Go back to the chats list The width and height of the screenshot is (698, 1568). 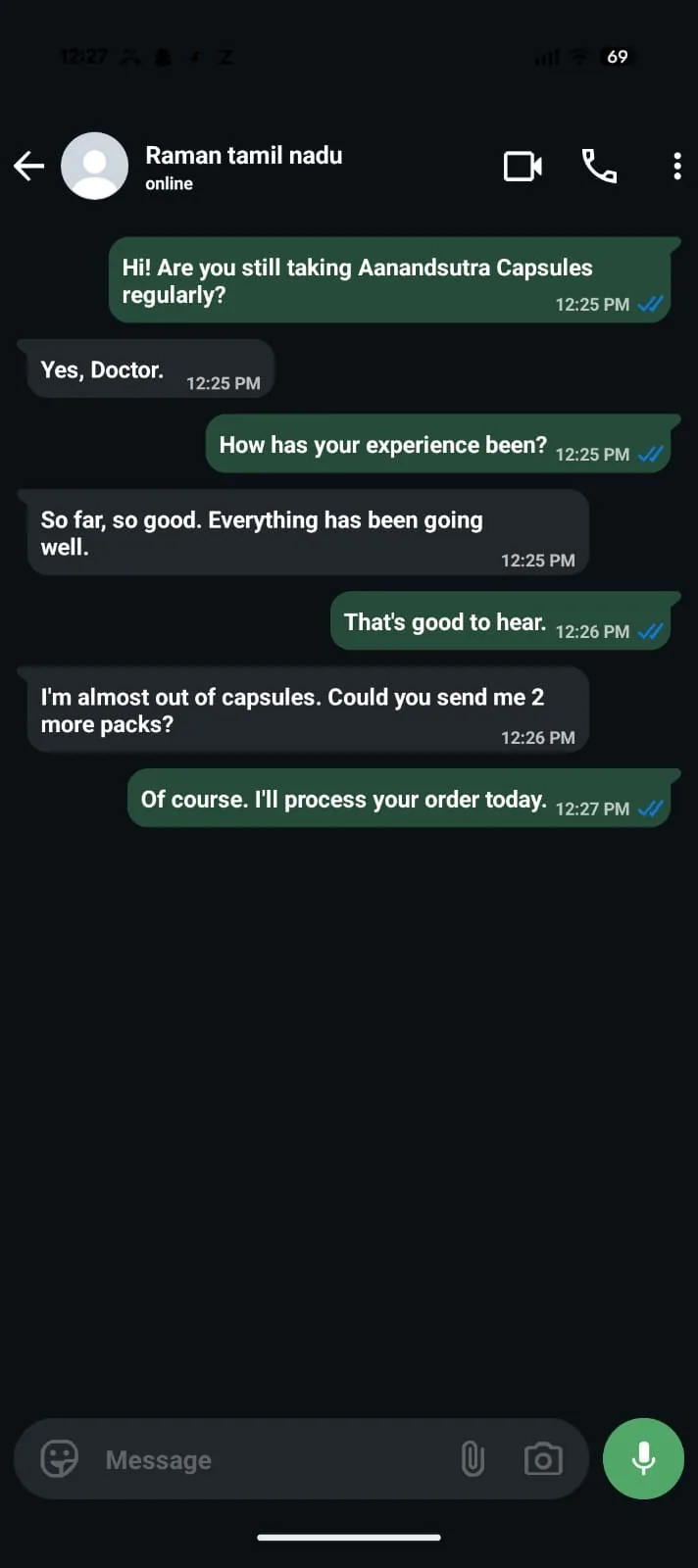coord(29,167)
